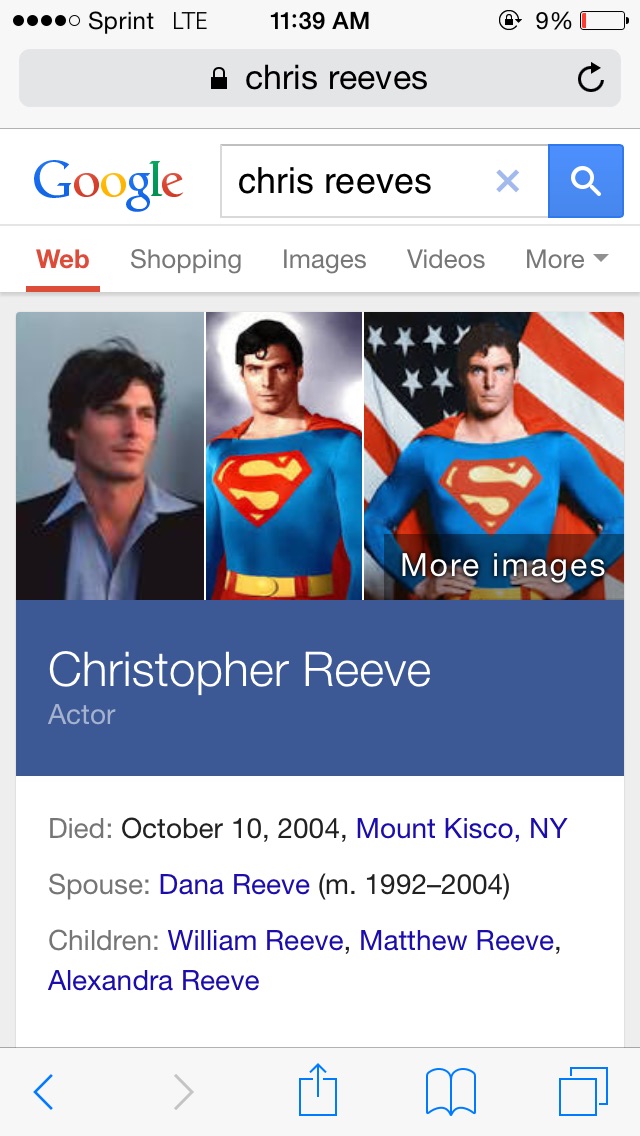The height and width of the screenshot is (1136, 640).
Task: Open the Google logo homepage link
Action: coord(108,182)
